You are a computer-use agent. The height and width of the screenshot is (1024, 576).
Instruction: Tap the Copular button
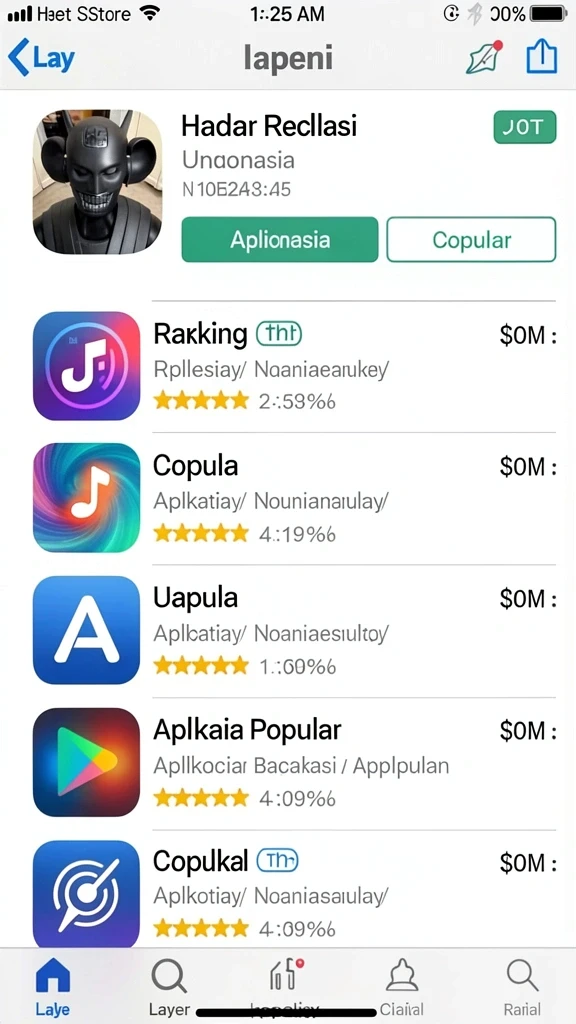point(472,240)
